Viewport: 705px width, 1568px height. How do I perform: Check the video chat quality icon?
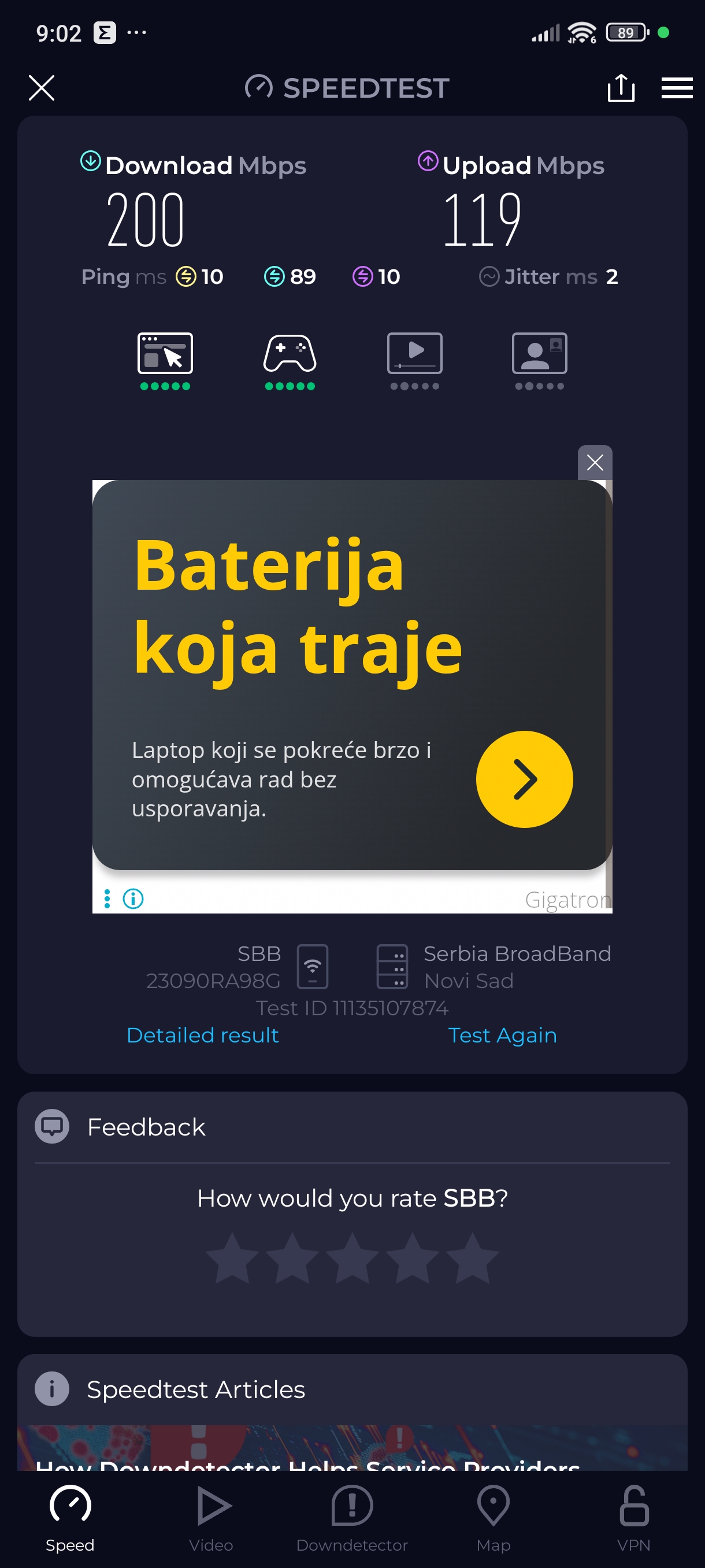tap(539, 354)
